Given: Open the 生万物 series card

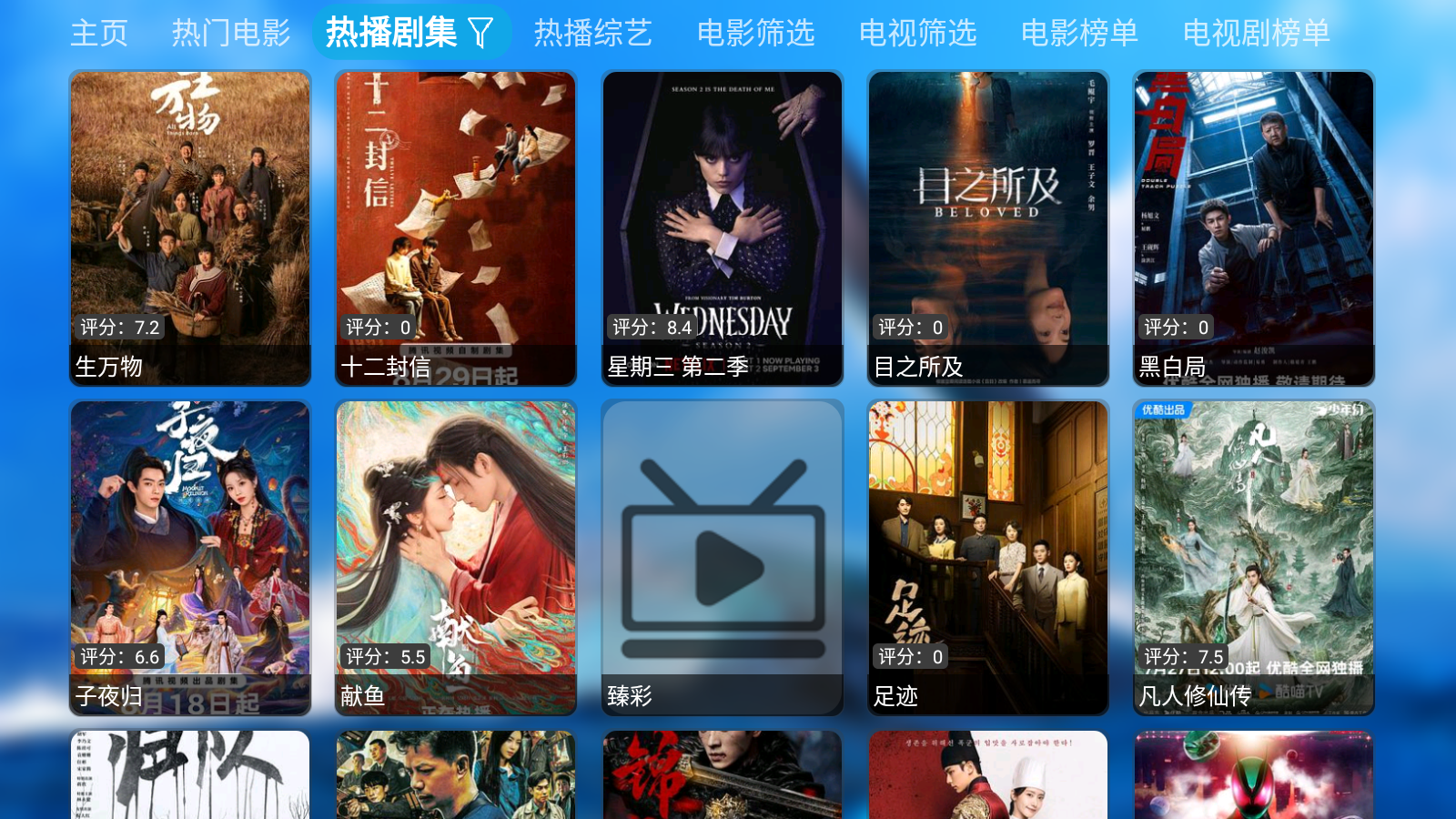Looking at the screenshot, I should coord(190,227).
